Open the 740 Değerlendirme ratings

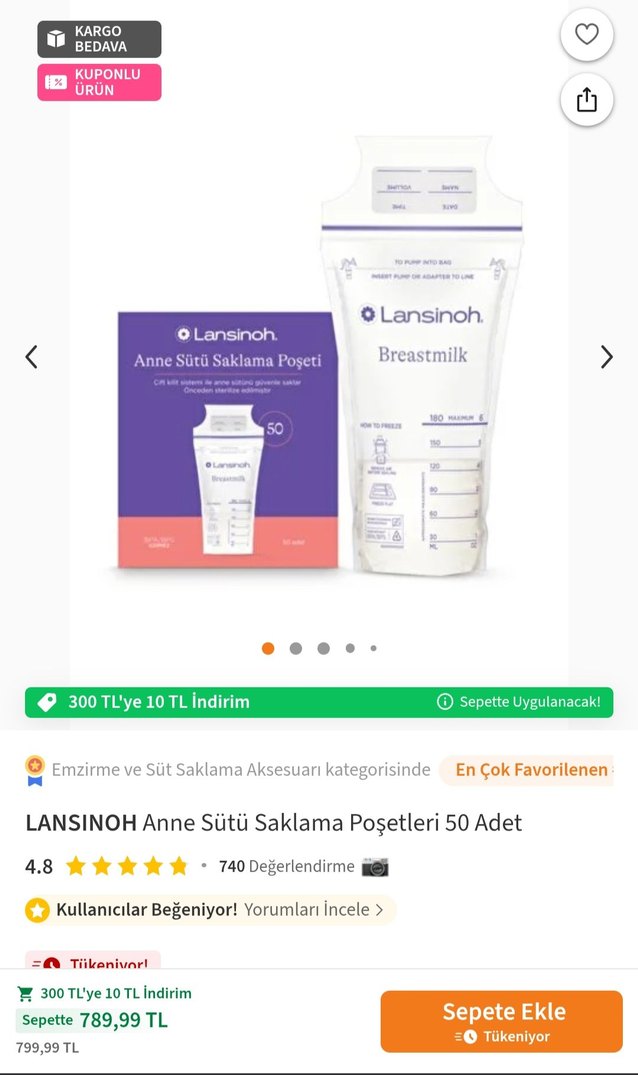[x=286, y=866]
